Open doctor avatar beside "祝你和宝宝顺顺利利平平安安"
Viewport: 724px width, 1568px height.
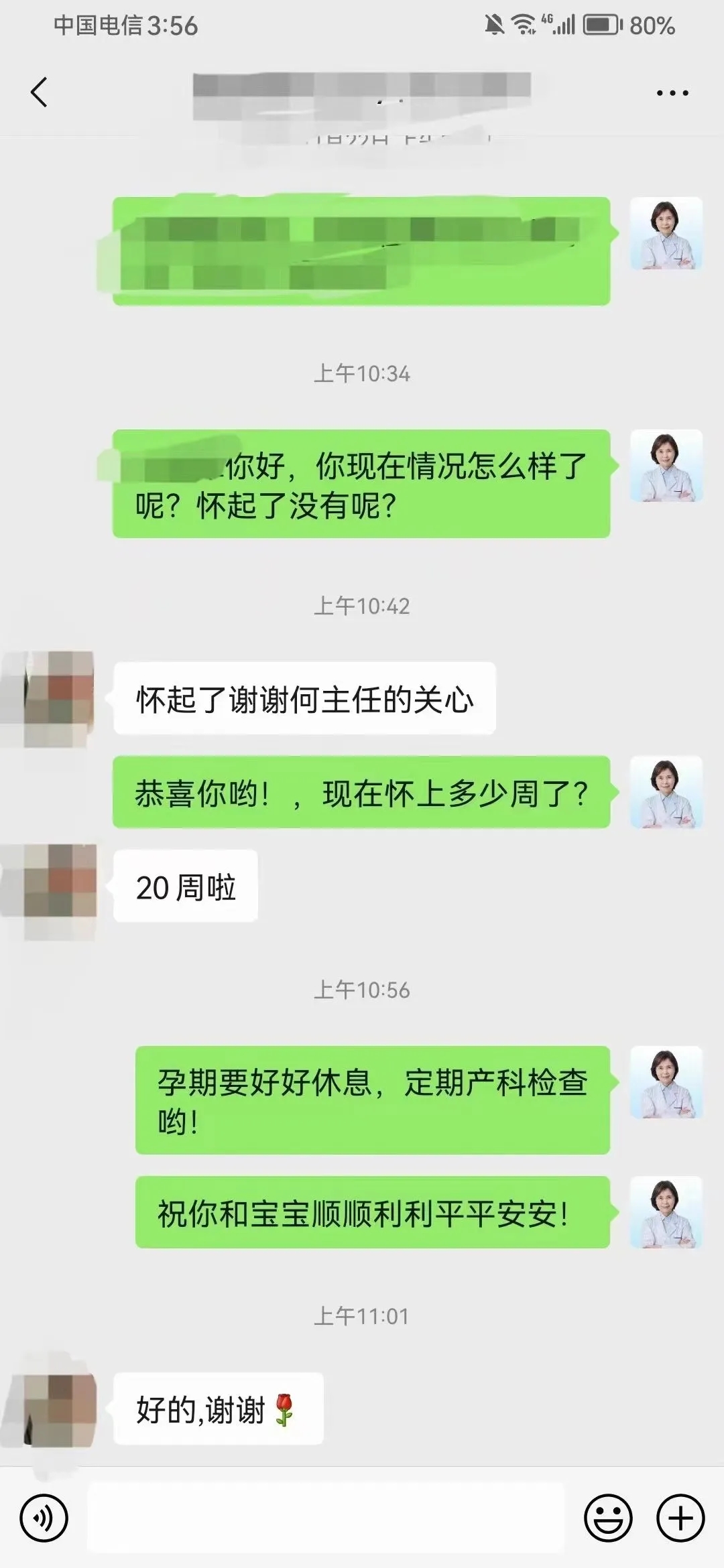pyautogui.click(x=666, y=1212)
